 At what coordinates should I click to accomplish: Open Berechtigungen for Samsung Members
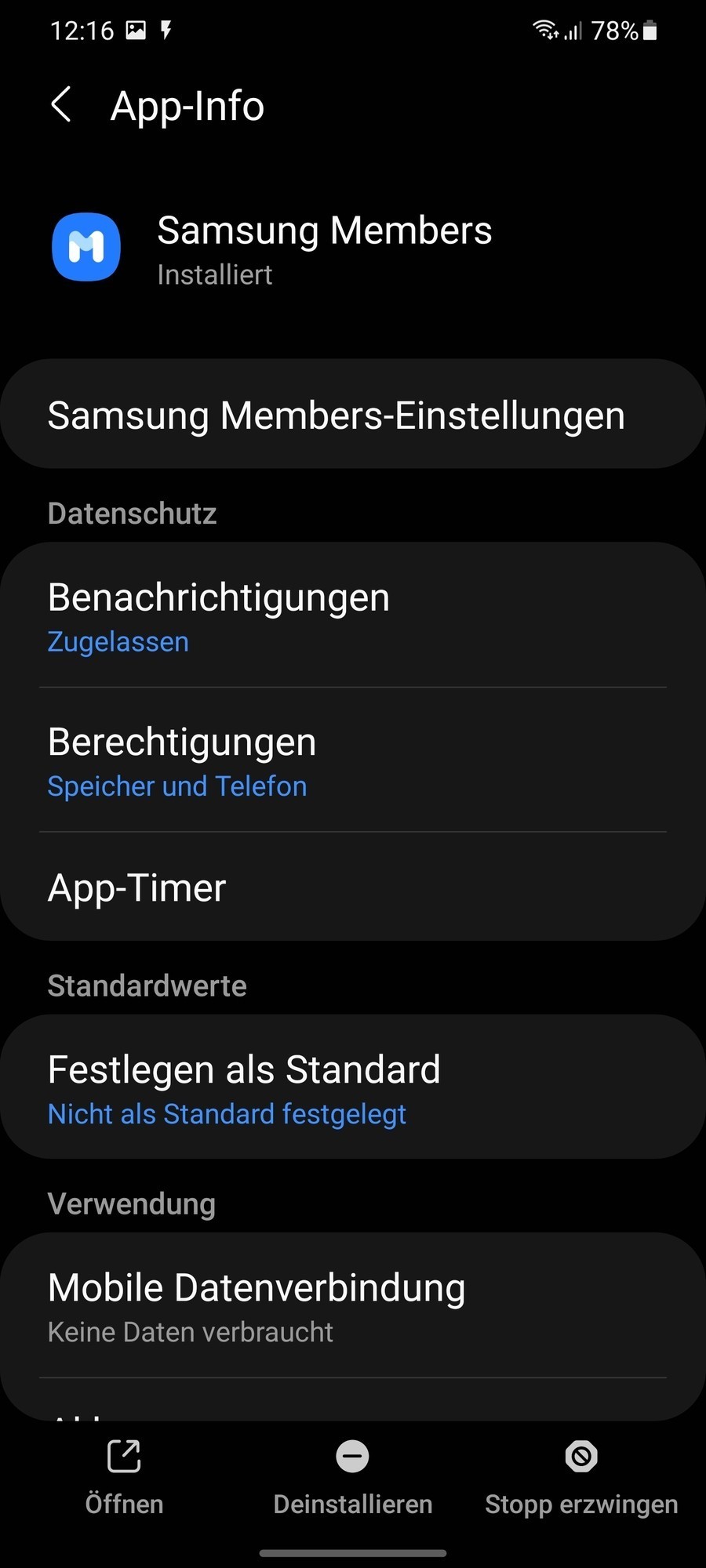pyautogui.click(x=353, y=760)
